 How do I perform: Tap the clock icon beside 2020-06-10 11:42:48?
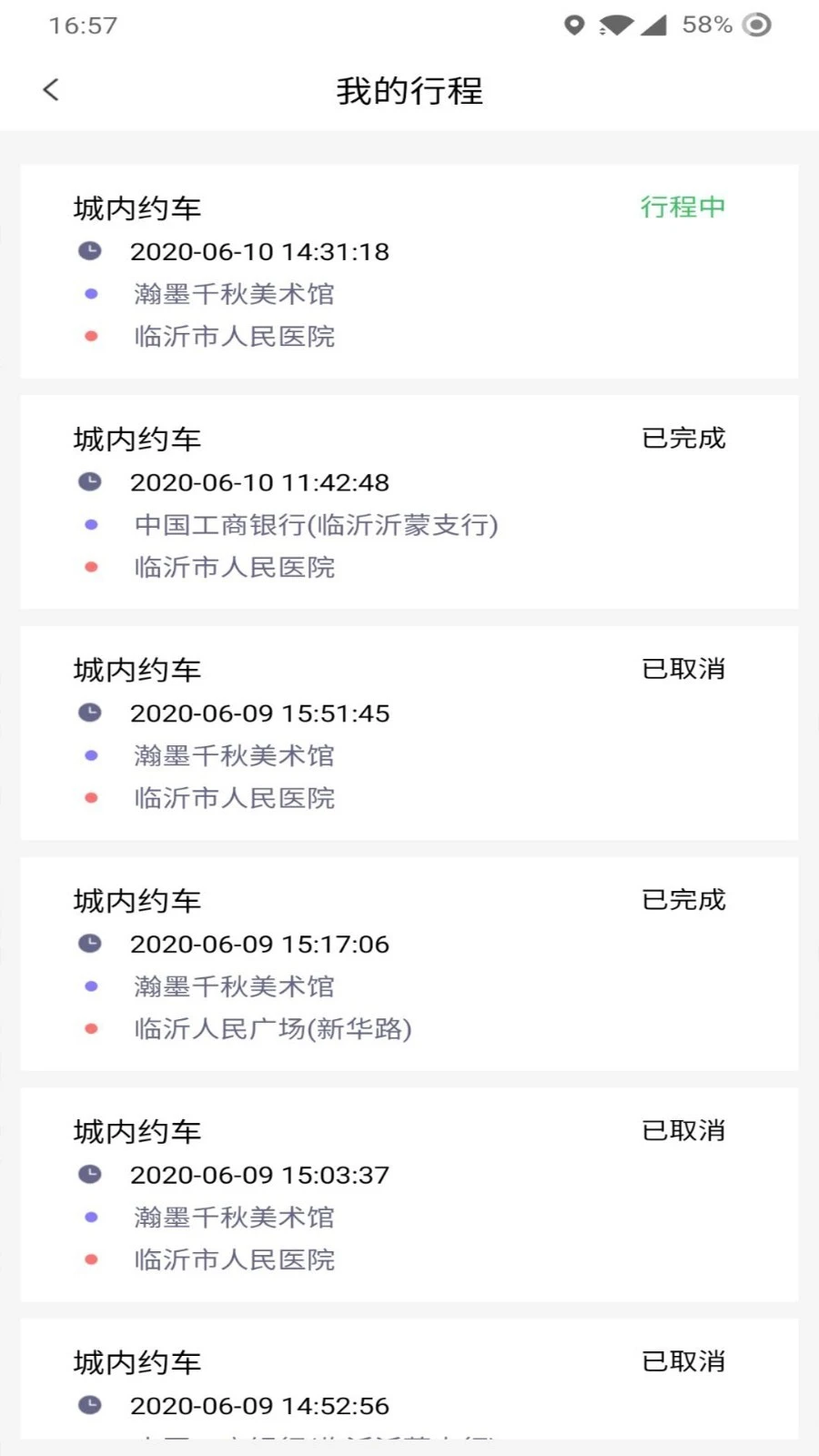point(89,482)
